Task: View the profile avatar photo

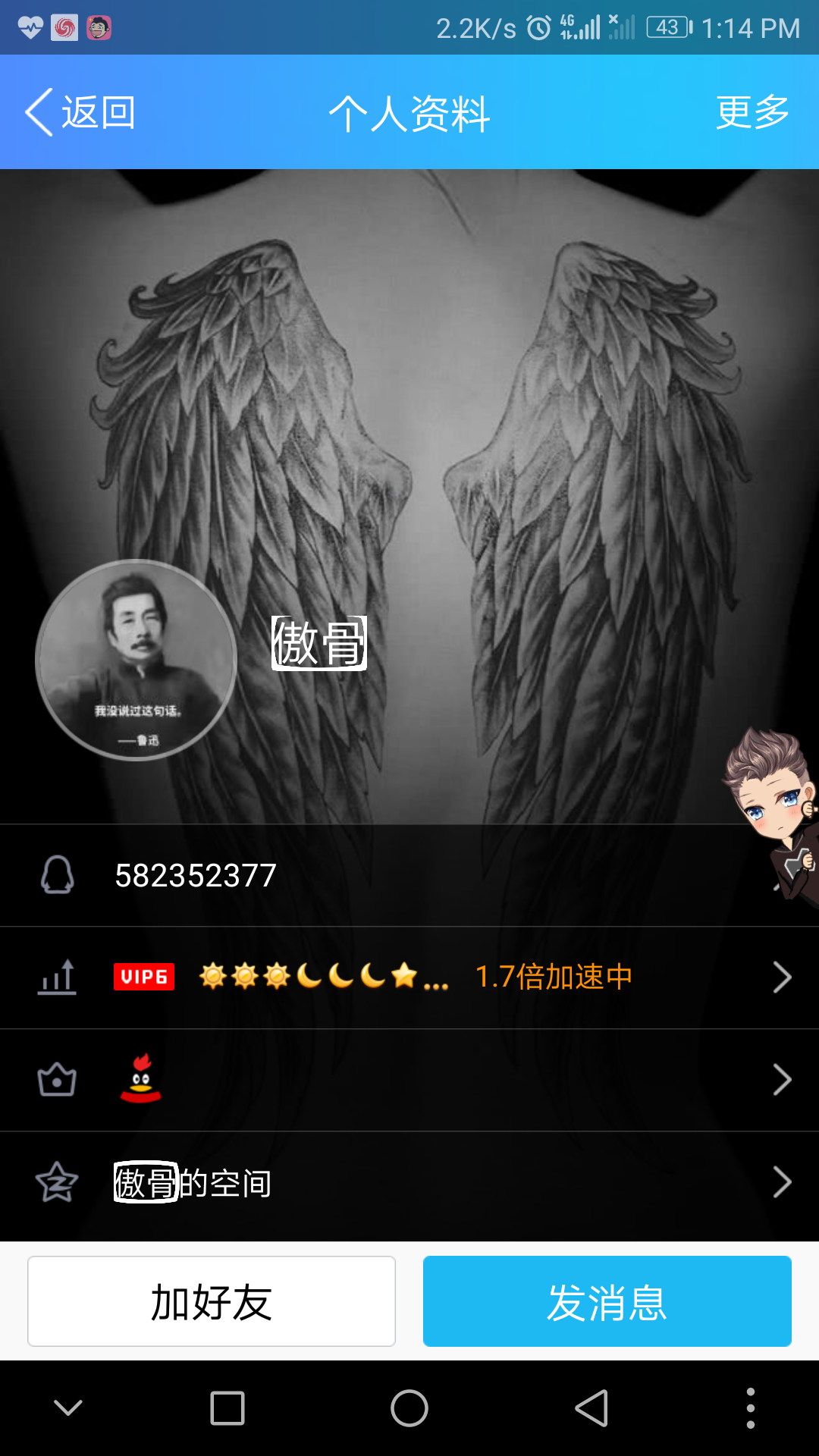Action: [136, 660]
